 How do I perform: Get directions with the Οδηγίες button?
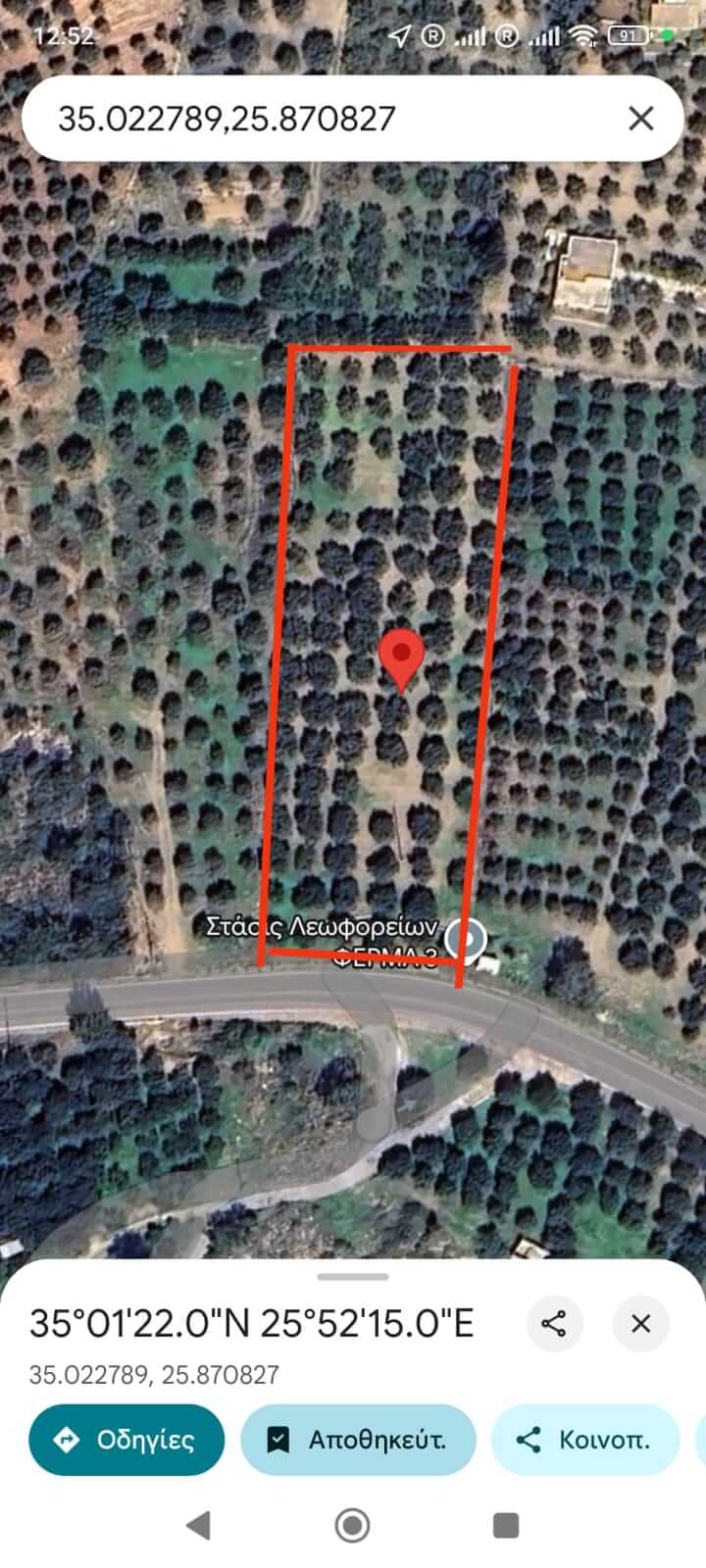(x=126, y=1440)
